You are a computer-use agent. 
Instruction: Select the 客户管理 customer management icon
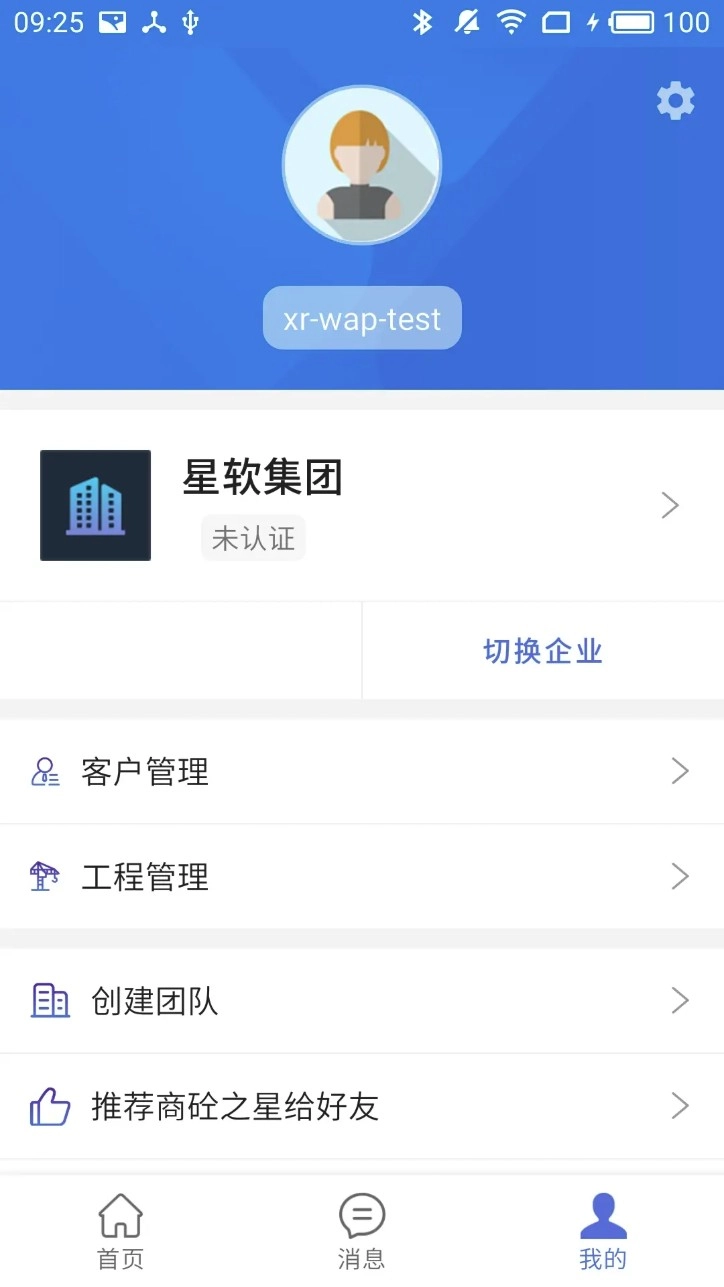pyautogui.click(x=44, y=771)
